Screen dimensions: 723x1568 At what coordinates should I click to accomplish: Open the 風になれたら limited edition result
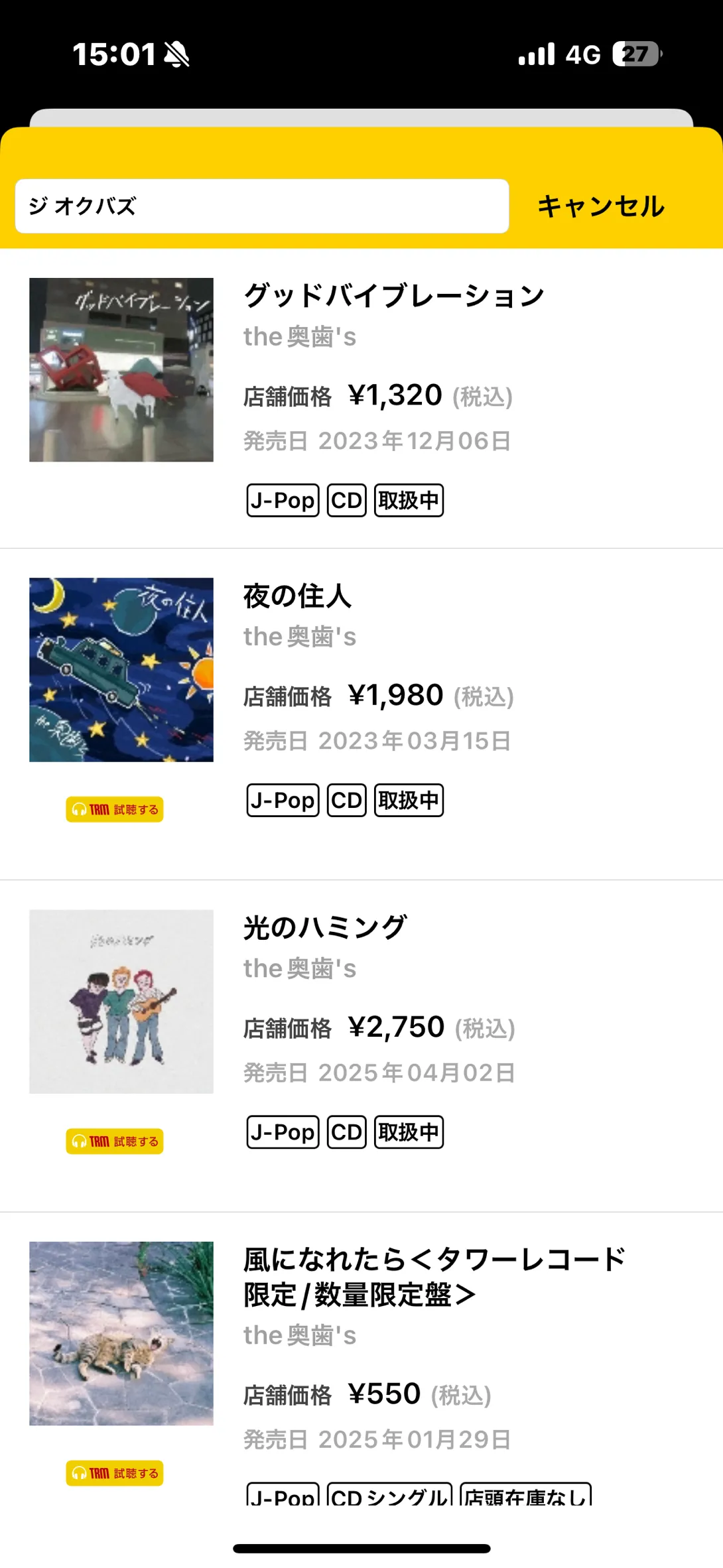[434, 1277]
